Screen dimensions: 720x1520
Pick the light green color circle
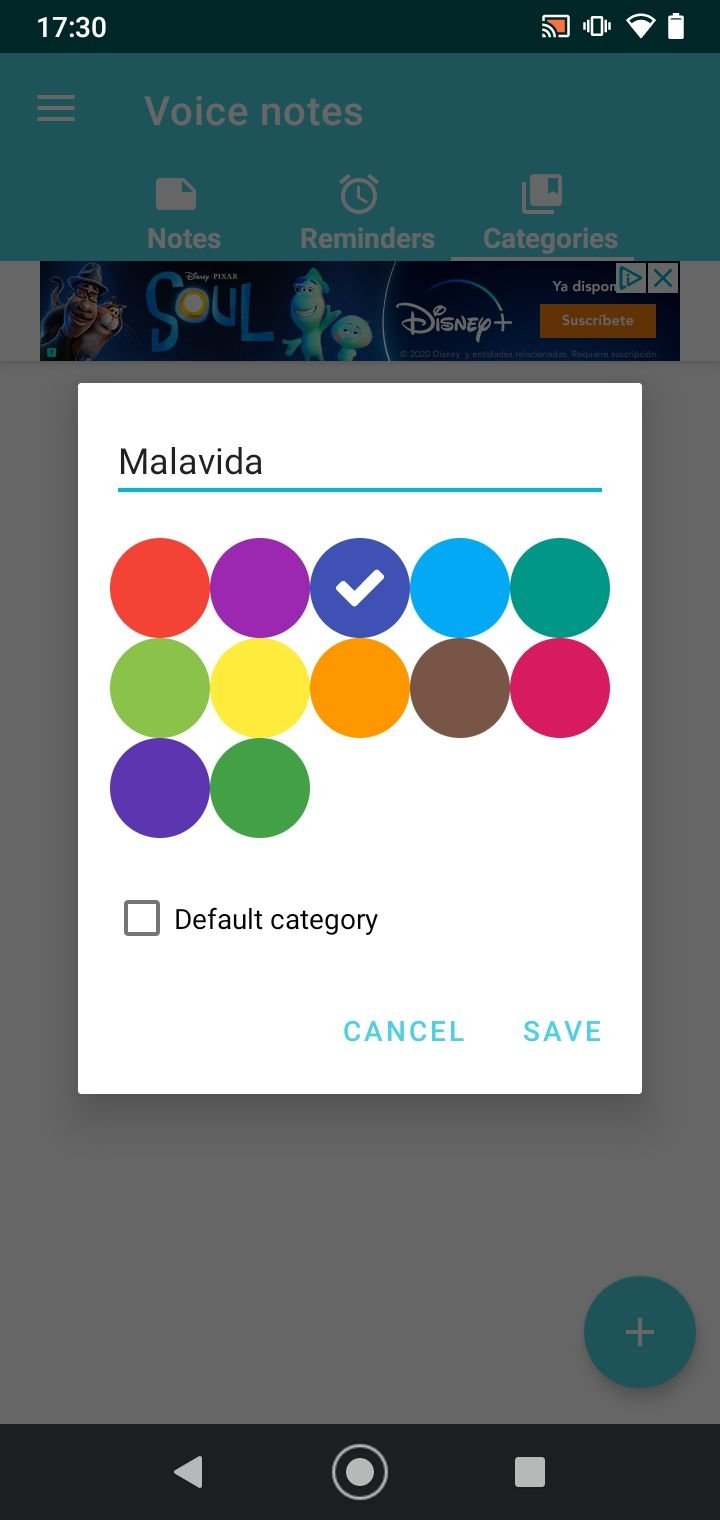coord(160,688)
